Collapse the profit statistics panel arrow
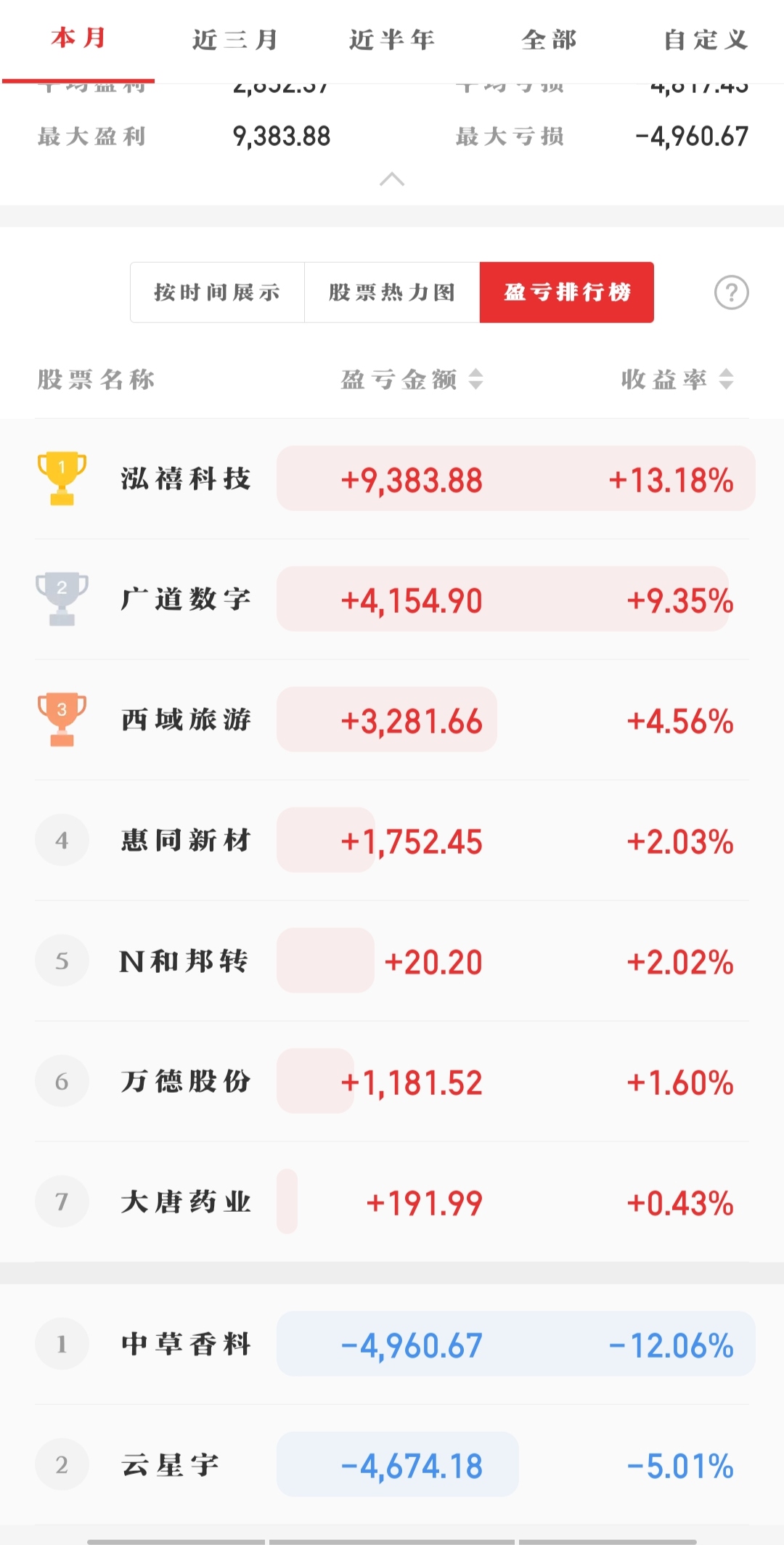The height and width of the screenshot is (1545, 784). (x=392, y=179)
